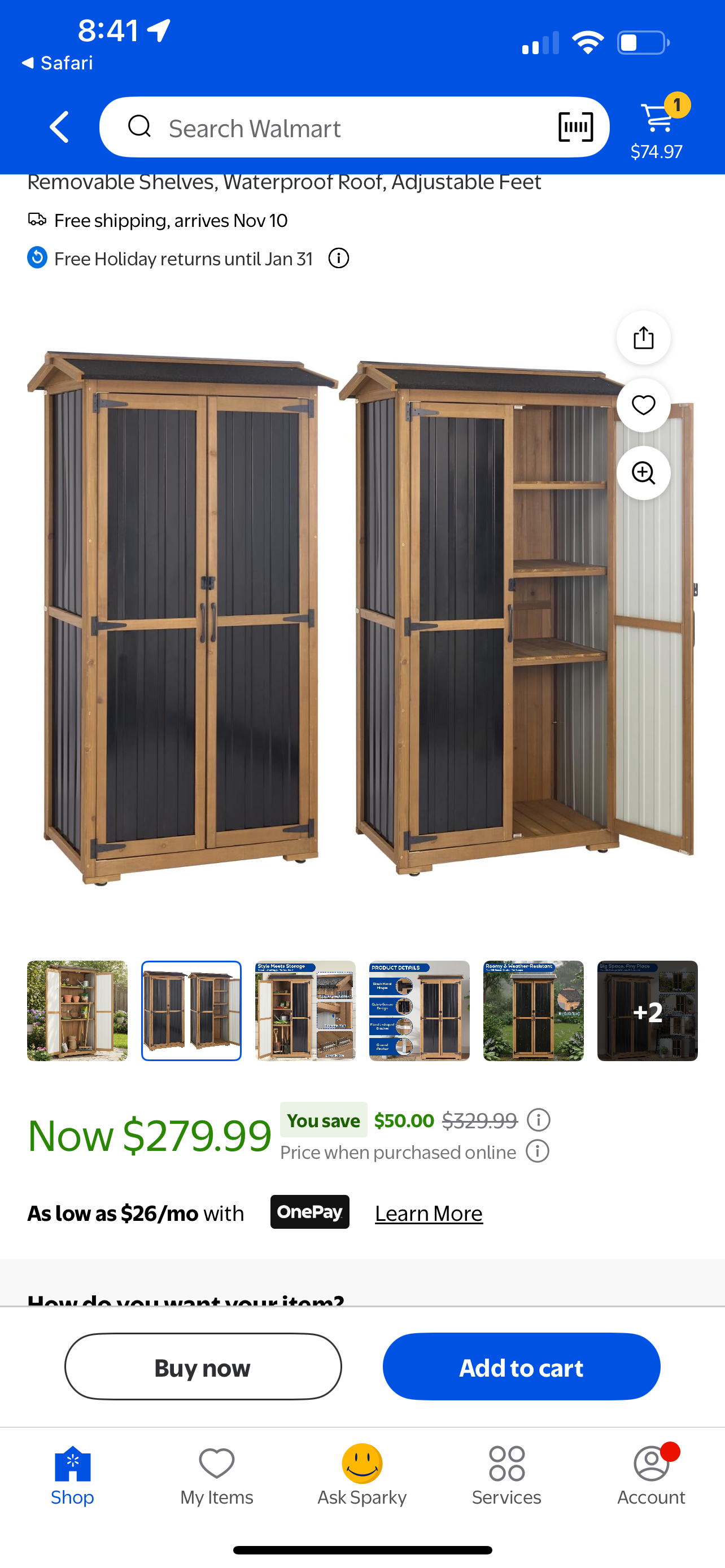Screen dimensions: 725x1568
Task: Select the first product thumbnail with plants
Action: [77, 1010]
